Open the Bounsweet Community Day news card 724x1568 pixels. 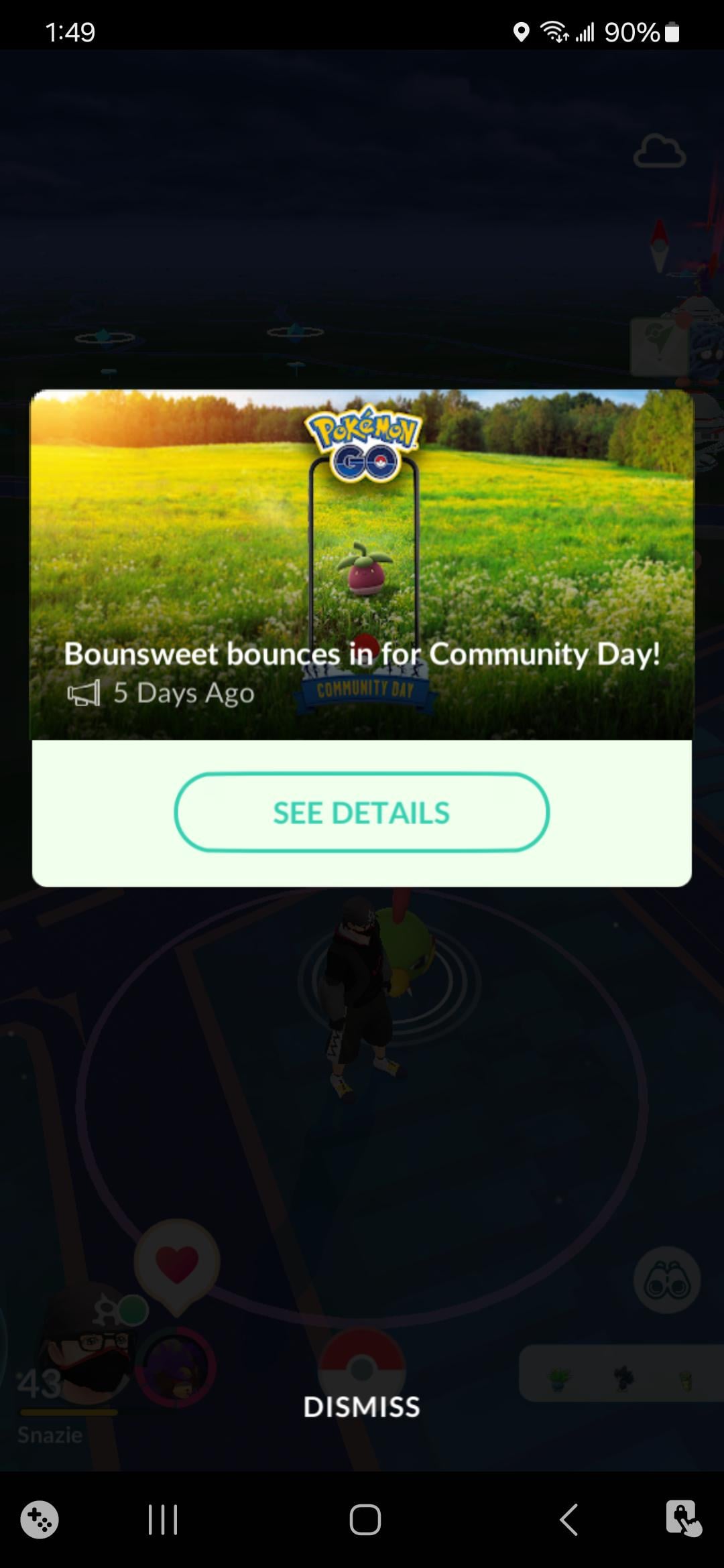point(361,564)
